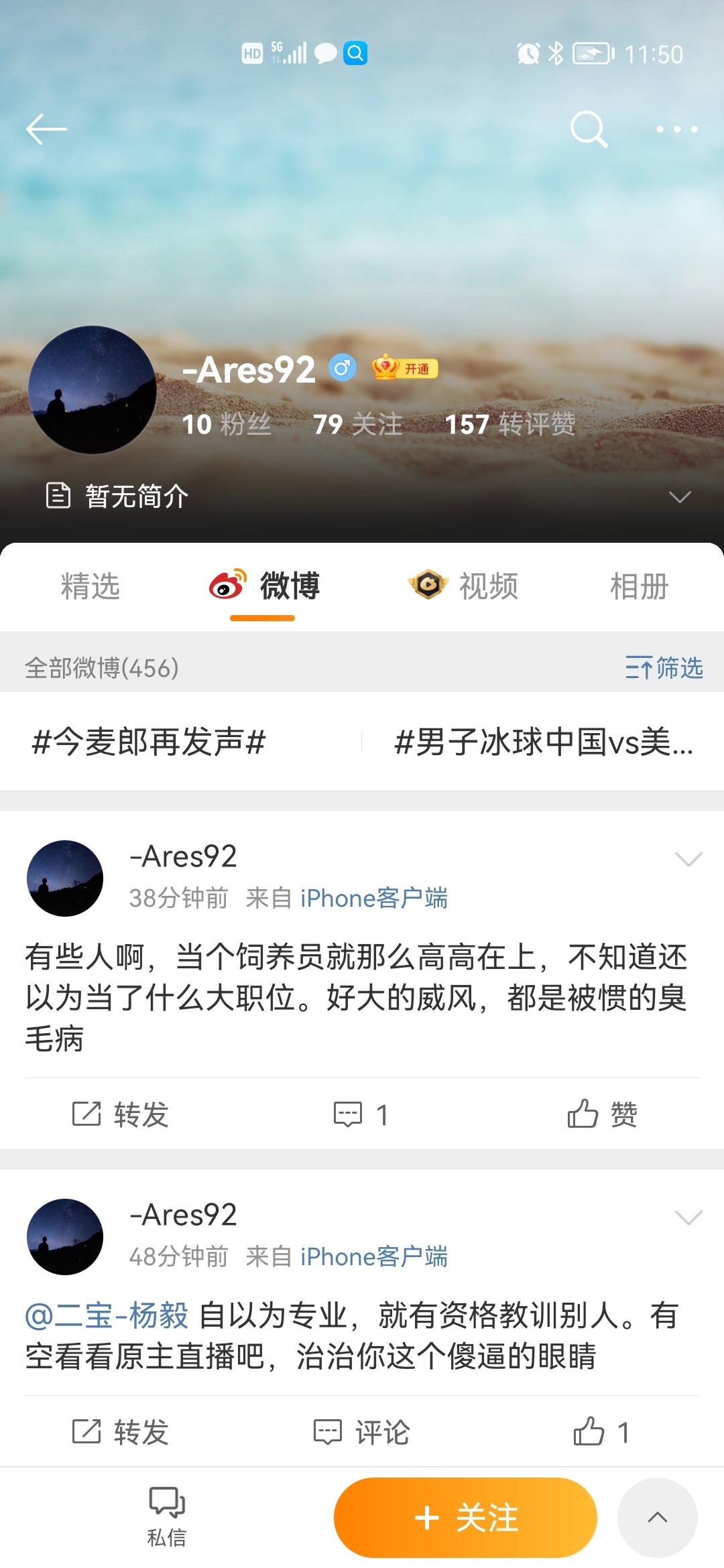Open the #今麦郎再发声# topic

click(149, 742)
